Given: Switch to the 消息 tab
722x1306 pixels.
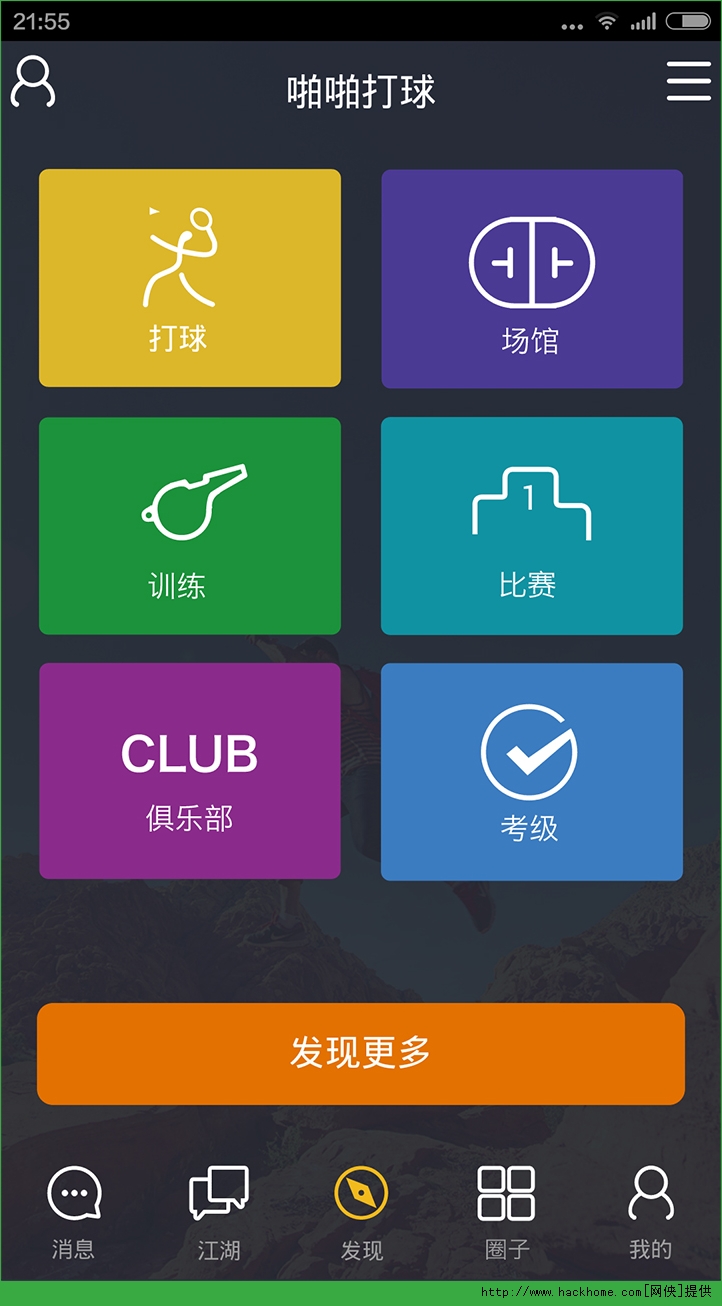Looking at the screenshot, I should pos(74,1212).
